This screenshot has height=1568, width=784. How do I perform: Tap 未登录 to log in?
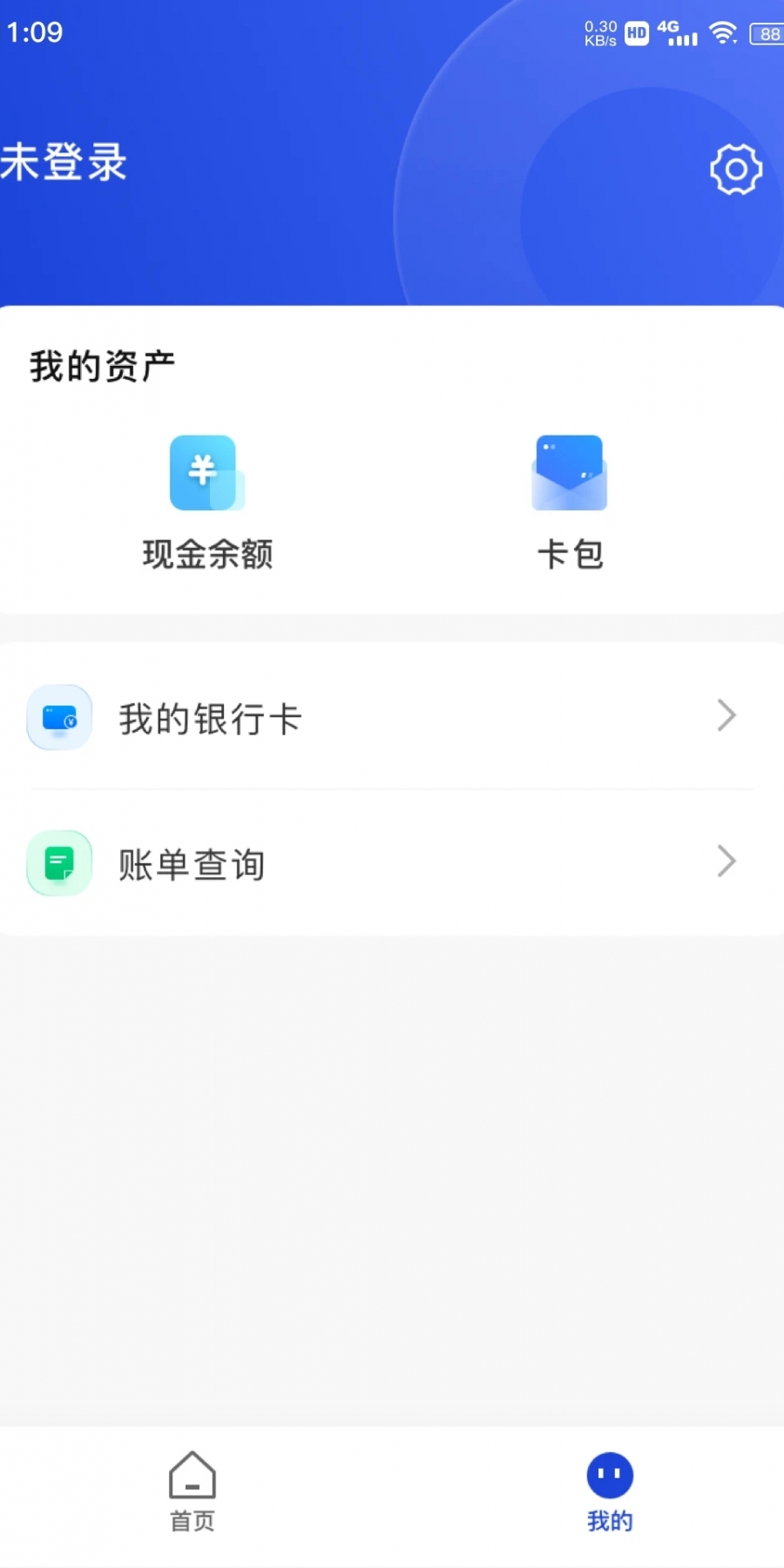pos(64,163)
